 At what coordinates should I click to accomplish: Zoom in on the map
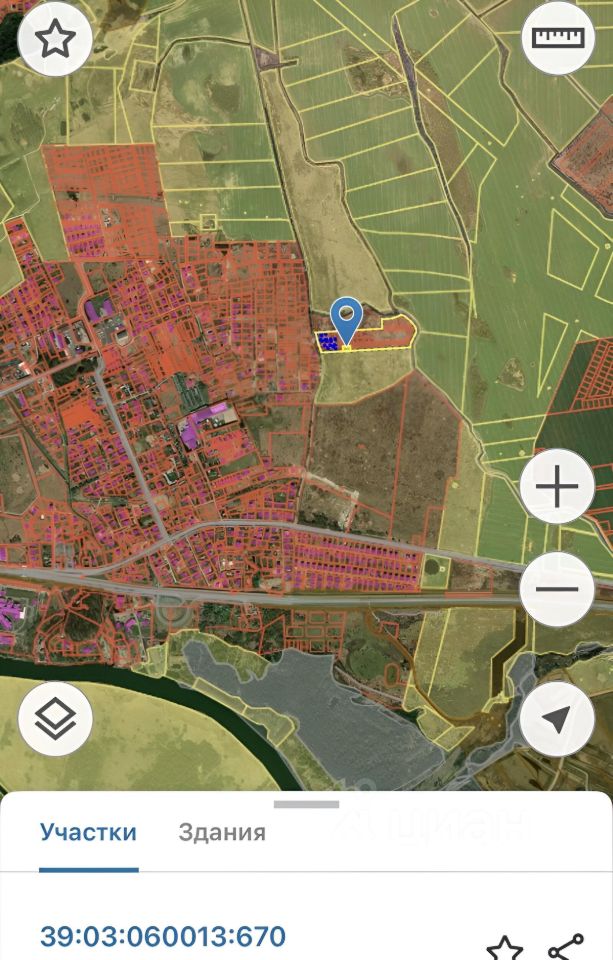557,487
